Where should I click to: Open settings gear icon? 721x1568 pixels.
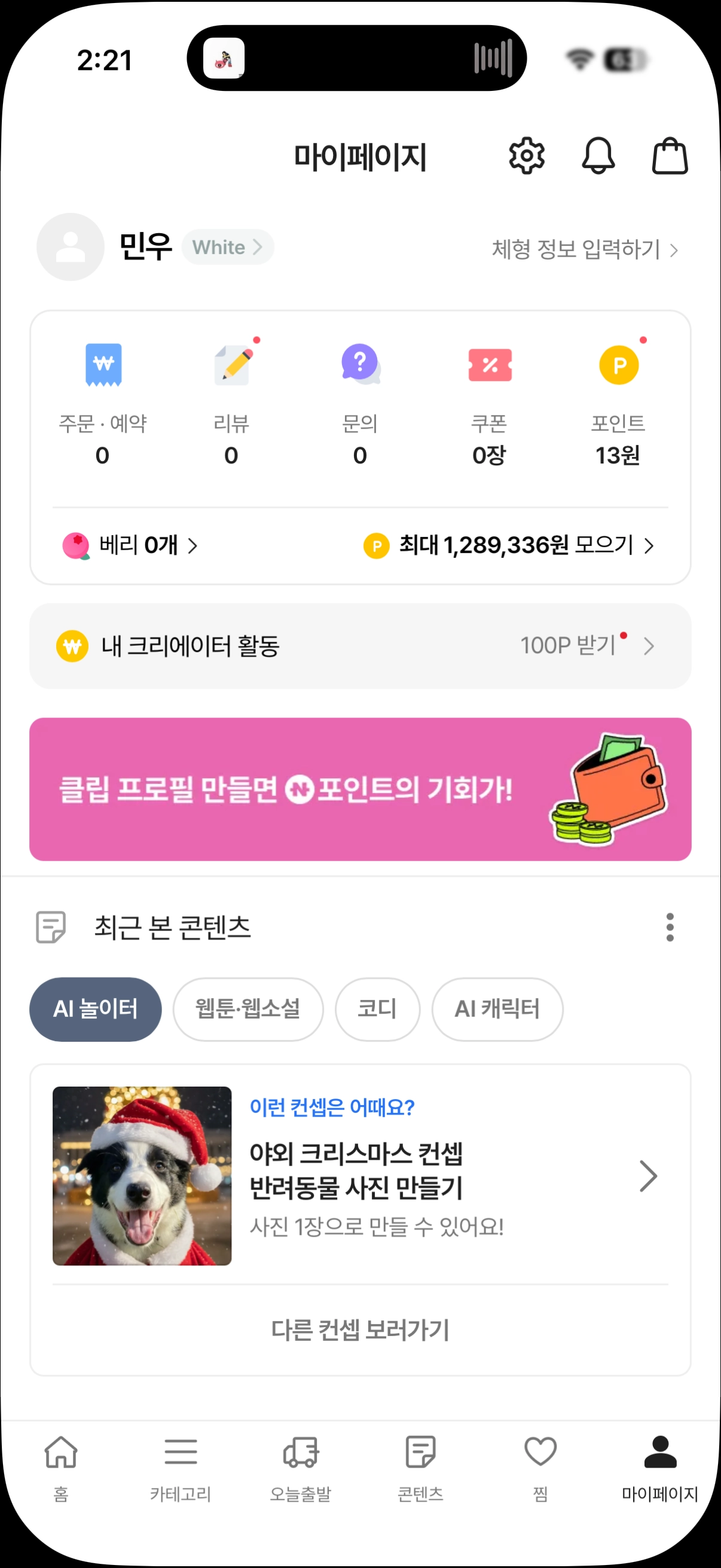point(526,157)
